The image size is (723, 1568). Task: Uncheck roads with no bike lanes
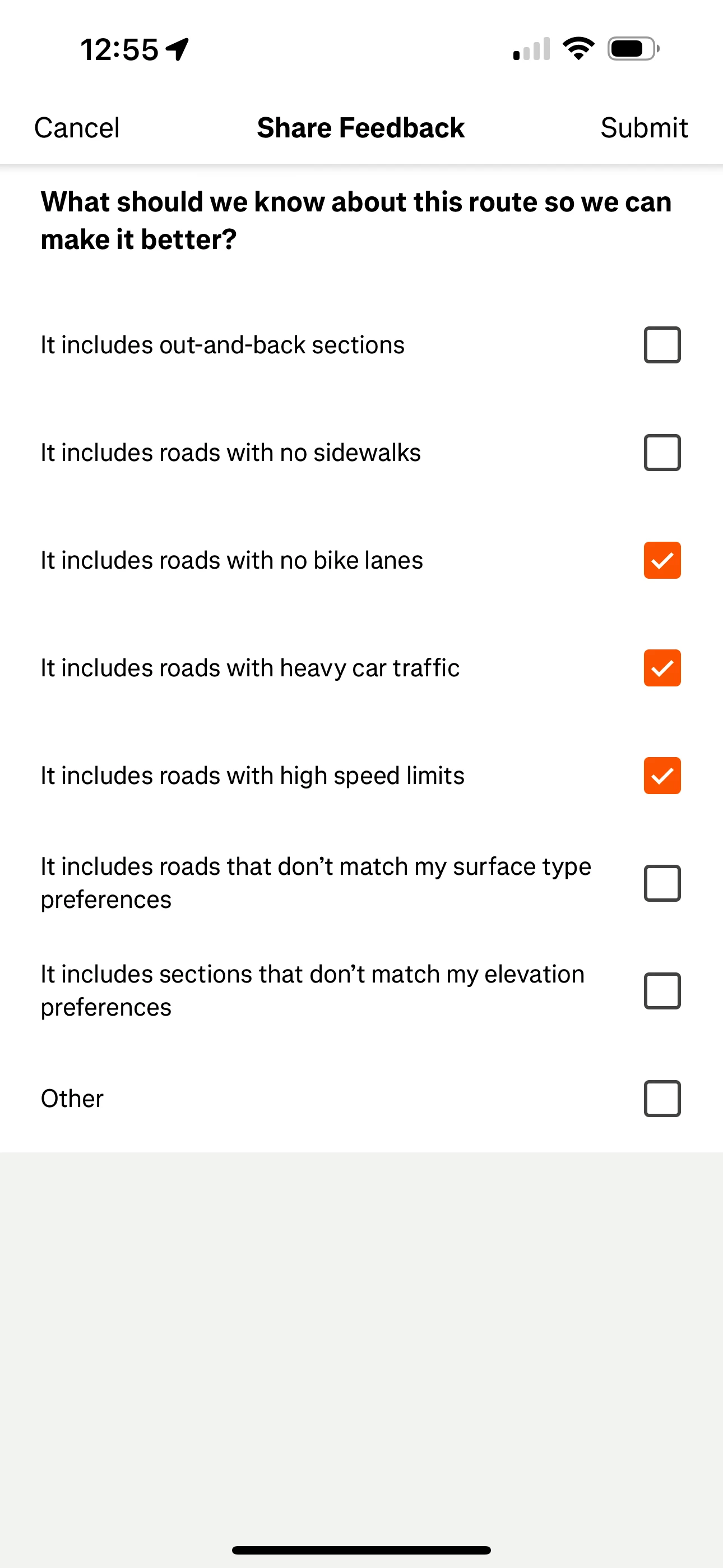[662, 561]
